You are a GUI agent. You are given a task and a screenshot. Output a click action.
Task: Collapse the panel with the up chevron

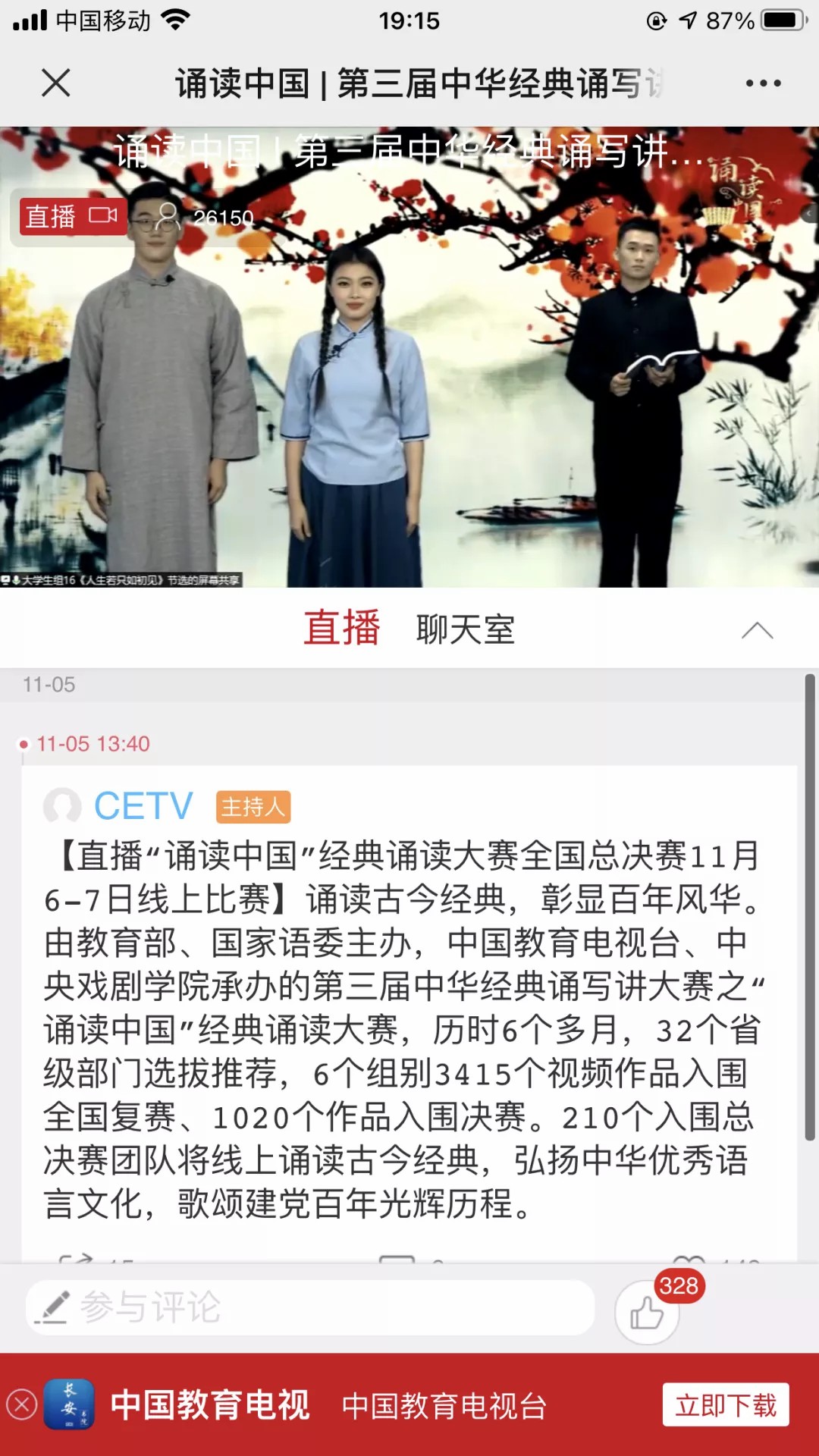(757, 630)
